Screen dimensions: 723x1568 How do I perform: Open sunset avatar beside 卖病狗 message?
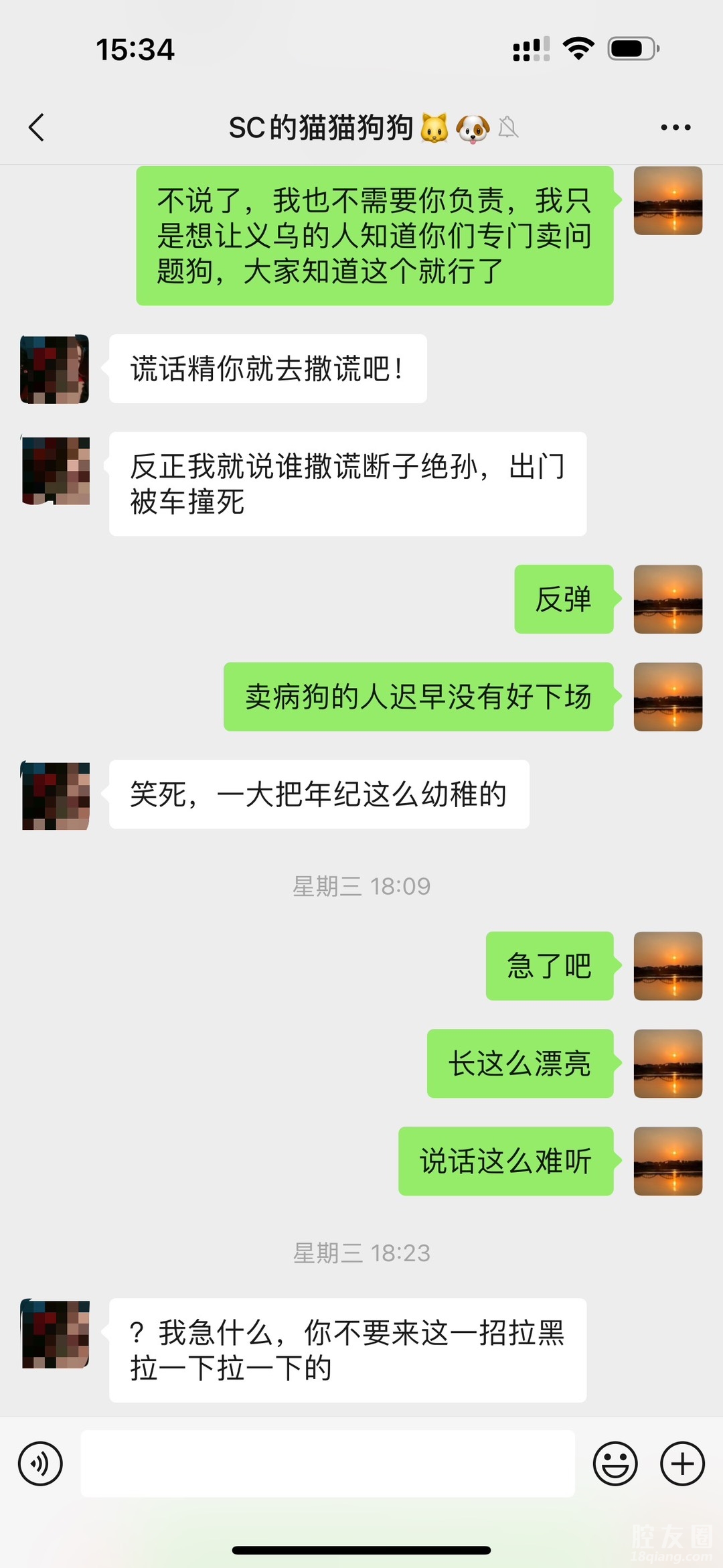click(x=667, y=697)
